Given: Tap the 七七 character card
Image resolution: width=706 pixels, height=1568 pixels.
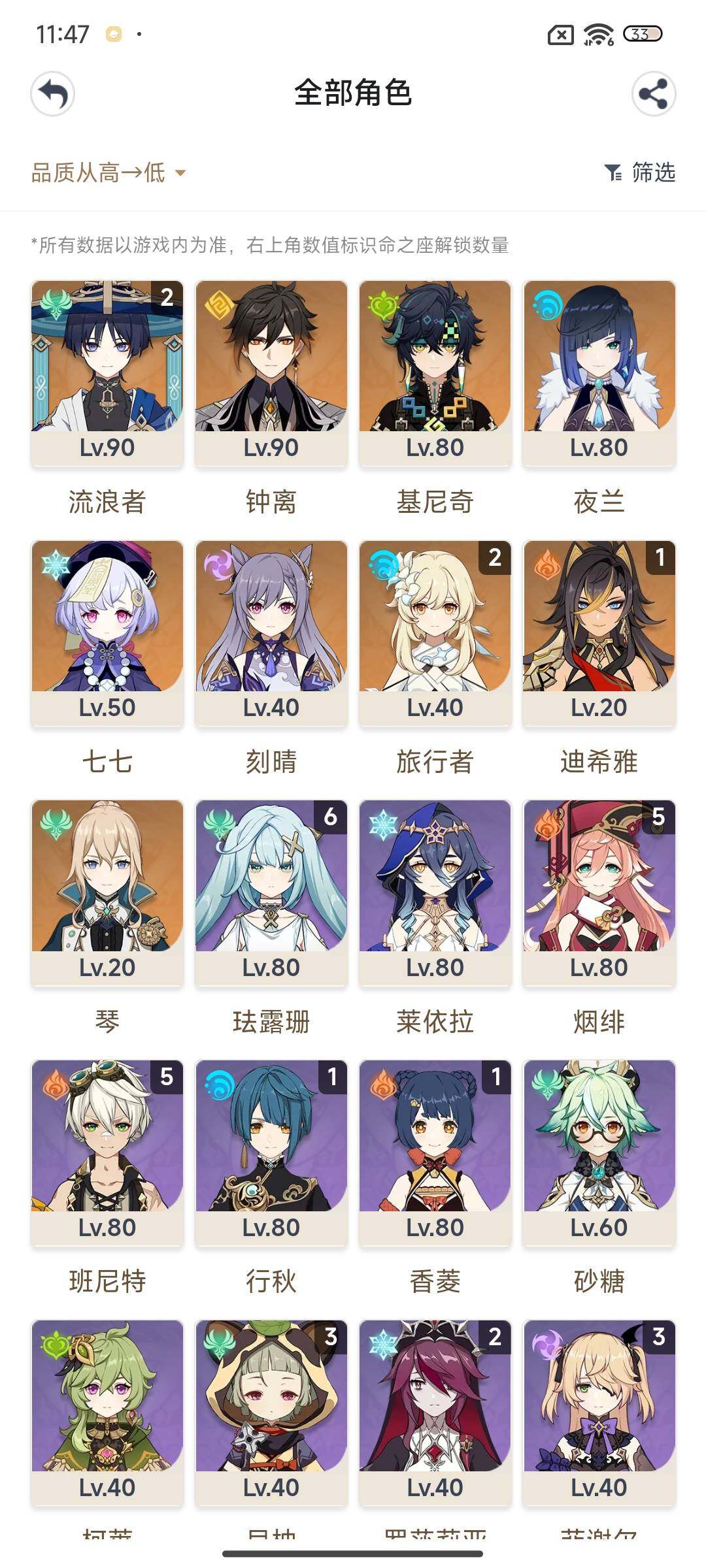Looking at the screenshot, I should click(x=107, y=632).
